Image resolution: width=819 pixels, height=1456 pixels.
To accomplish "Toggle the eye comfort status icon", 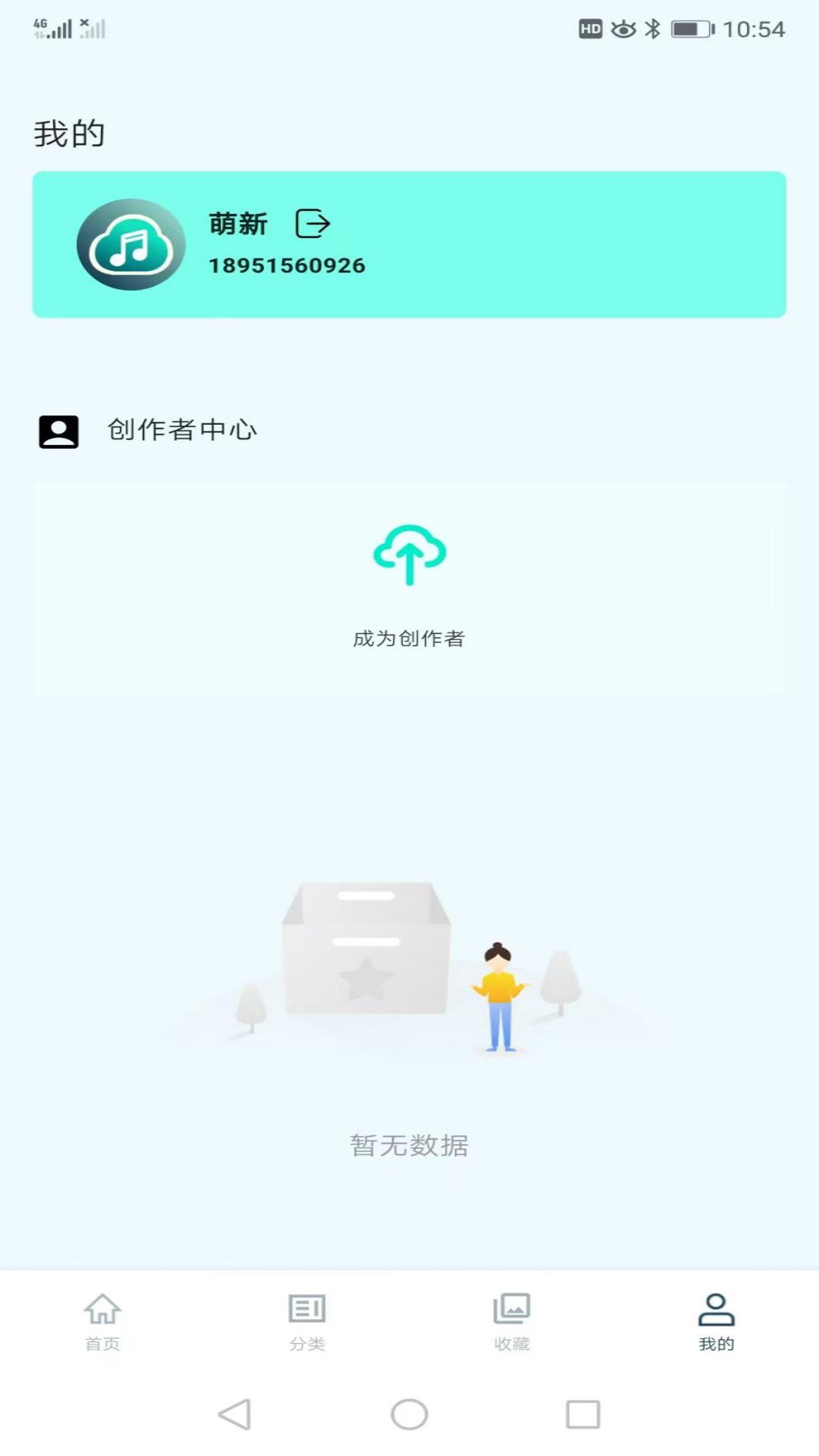I will (x=622, y=29).
